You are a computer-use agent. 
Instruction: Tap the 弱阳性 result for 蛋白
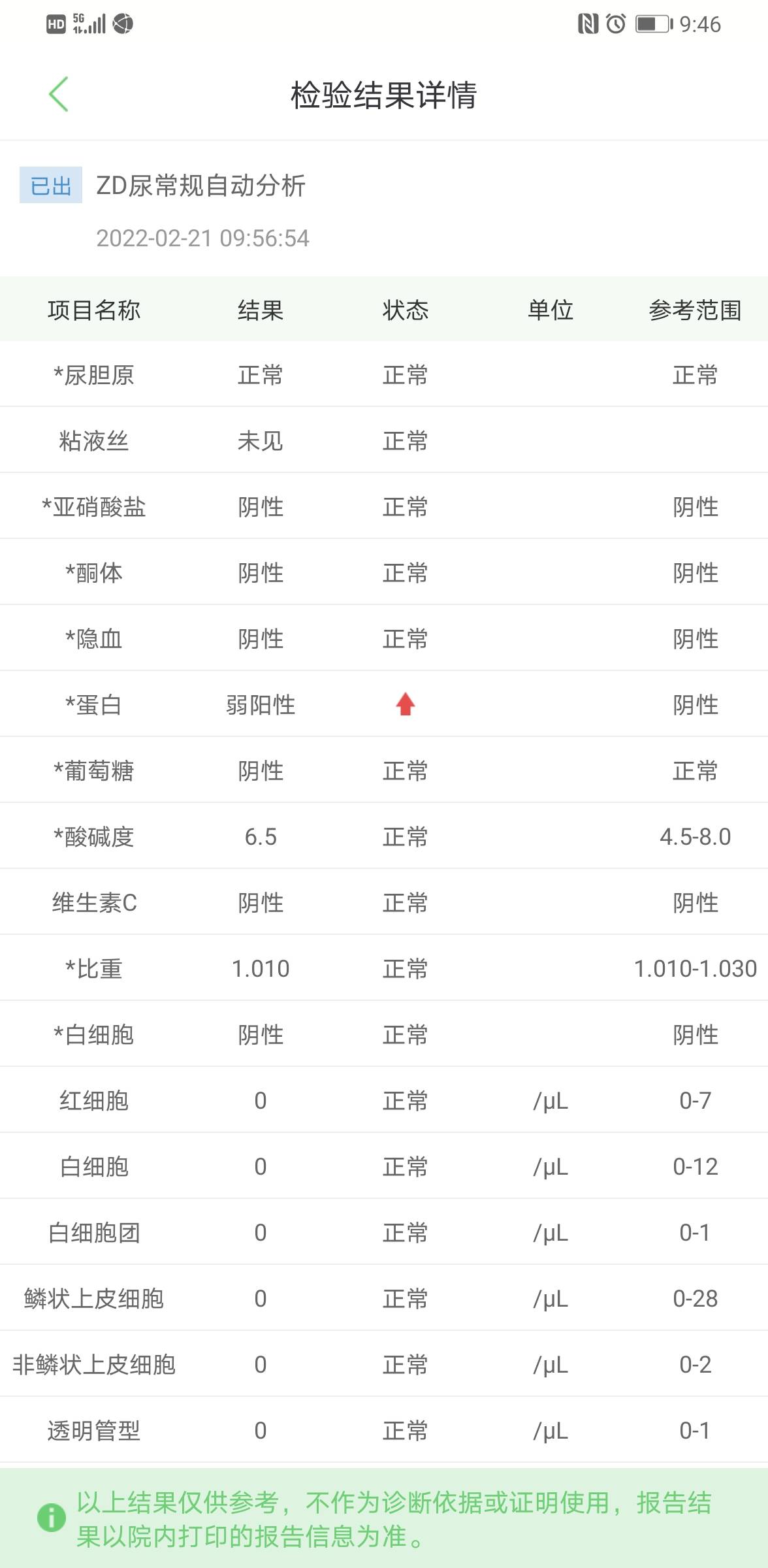coord(260,704)
